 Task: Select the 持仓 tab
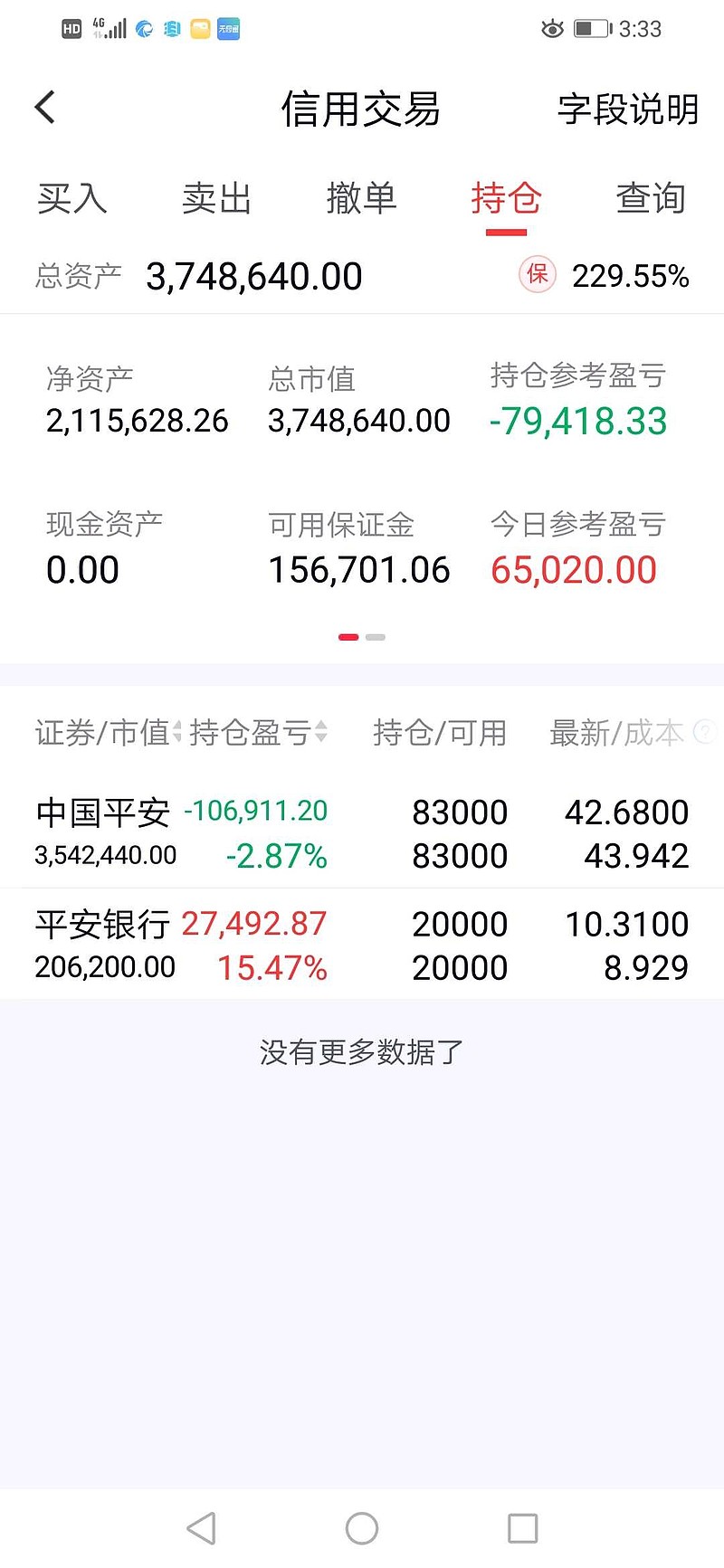[x=506, y=198]
